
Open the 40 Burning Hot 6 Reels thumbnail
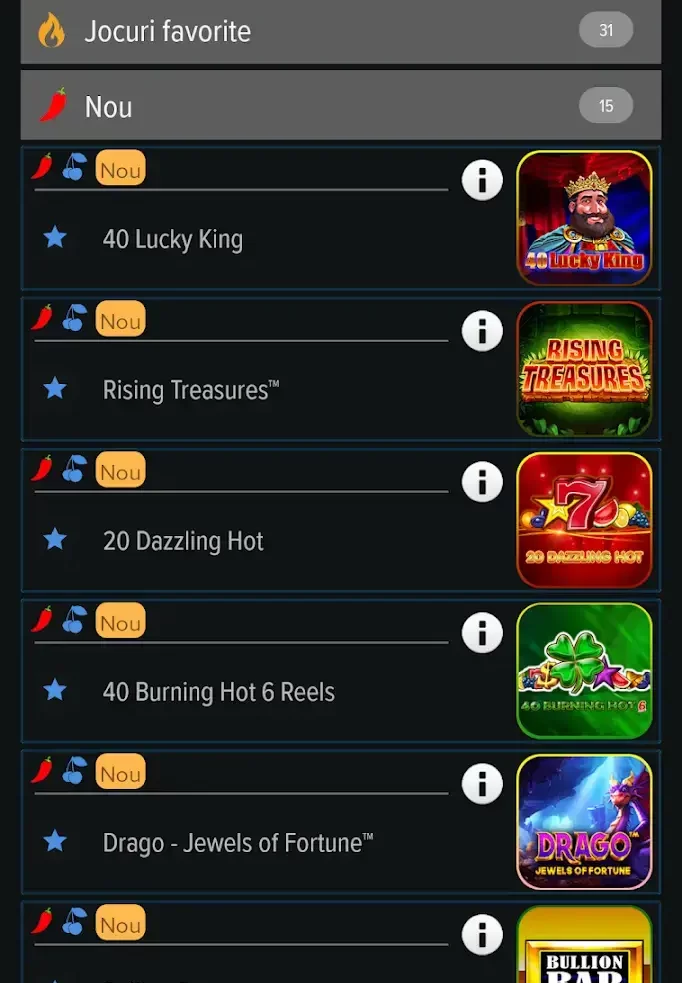[x=584, y=671]
